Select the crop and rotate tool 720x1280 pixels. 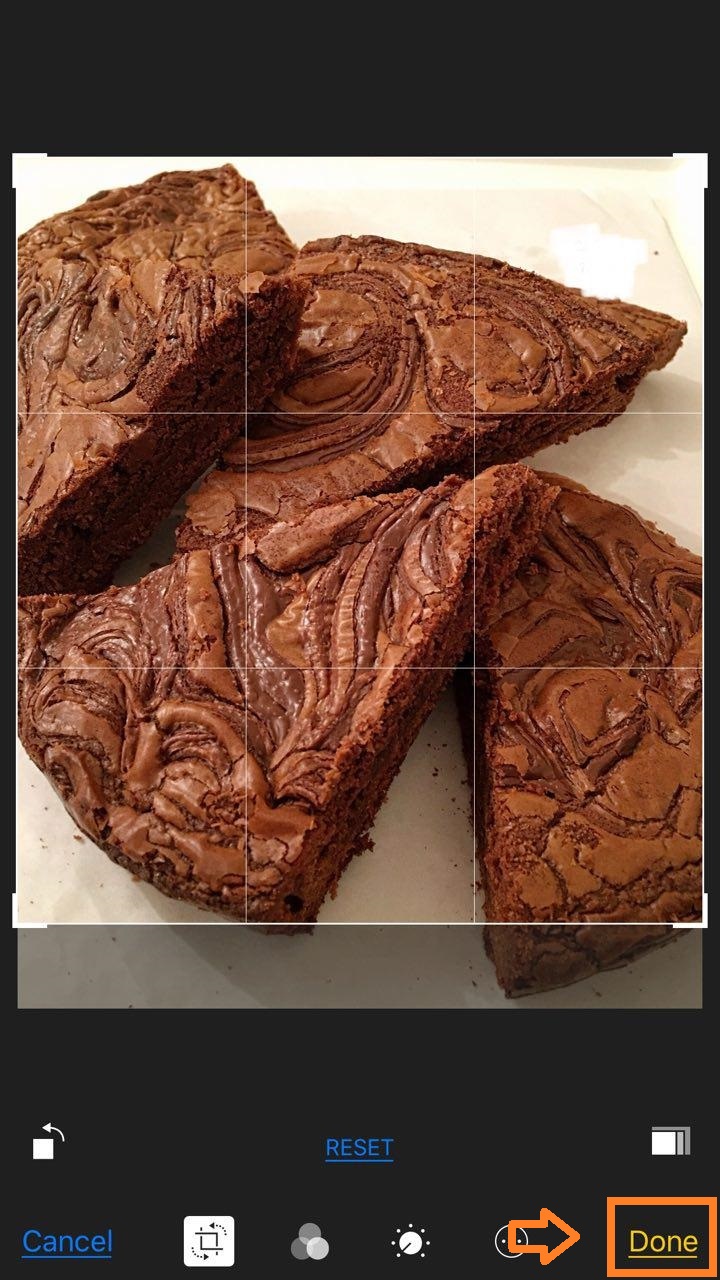pos(209,1241)
